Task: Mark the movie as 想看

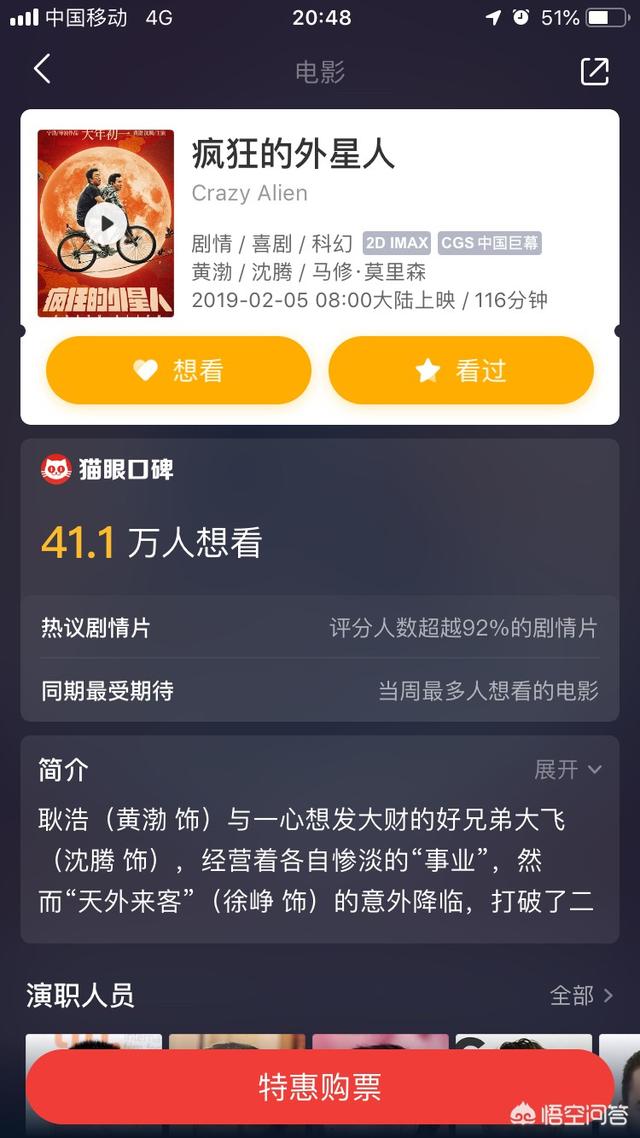Action: pos(179,370)
